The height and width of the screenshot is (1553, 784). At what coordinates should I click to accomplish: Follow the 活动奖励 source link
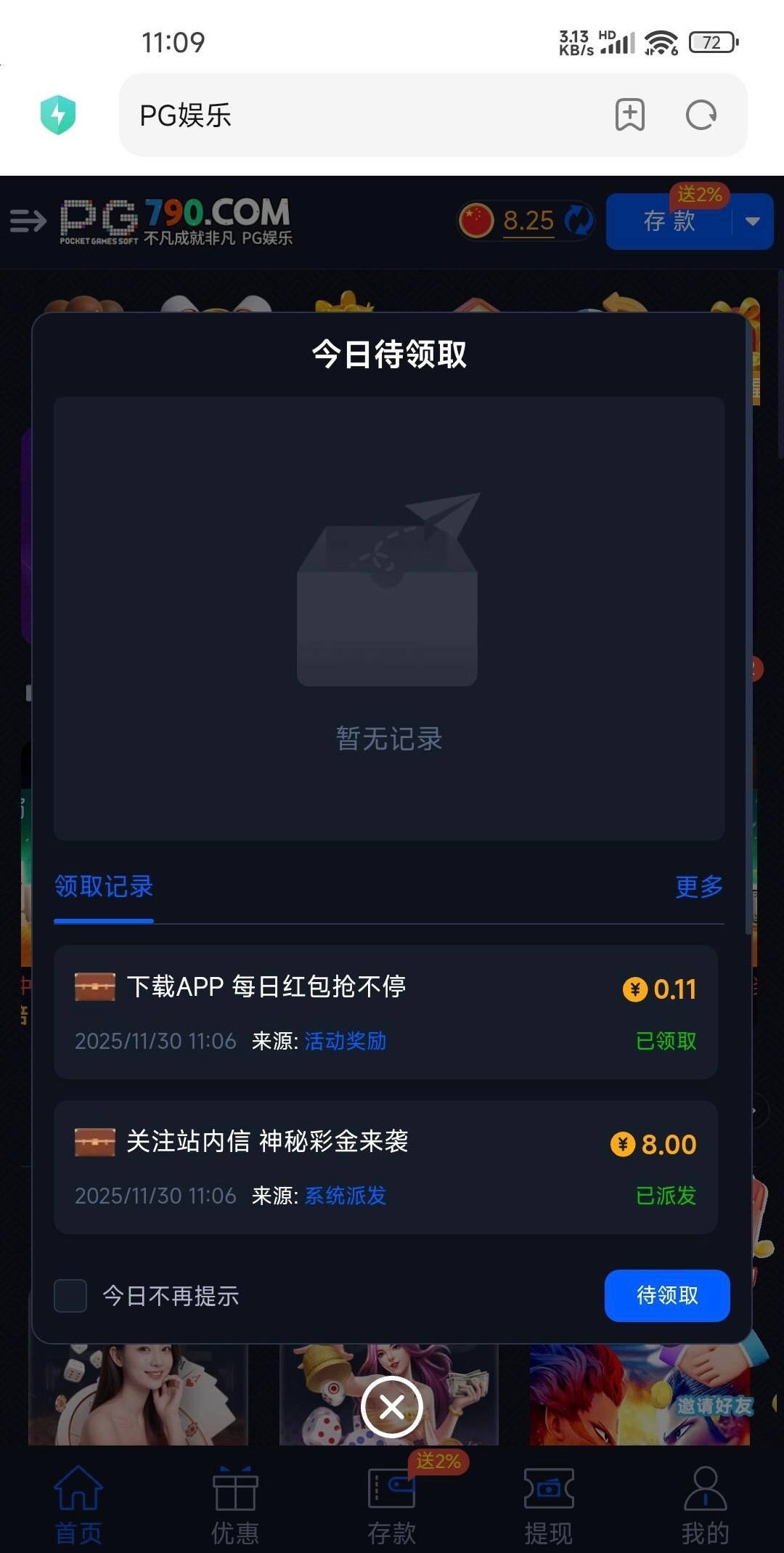[x=346, y=1041]
